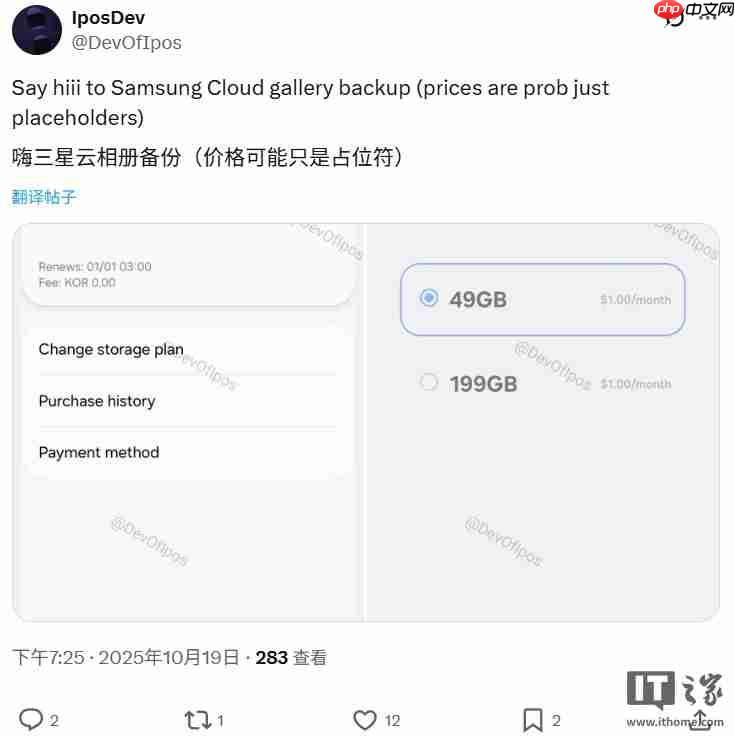Open Purchase history

click(x=97, y=401)
